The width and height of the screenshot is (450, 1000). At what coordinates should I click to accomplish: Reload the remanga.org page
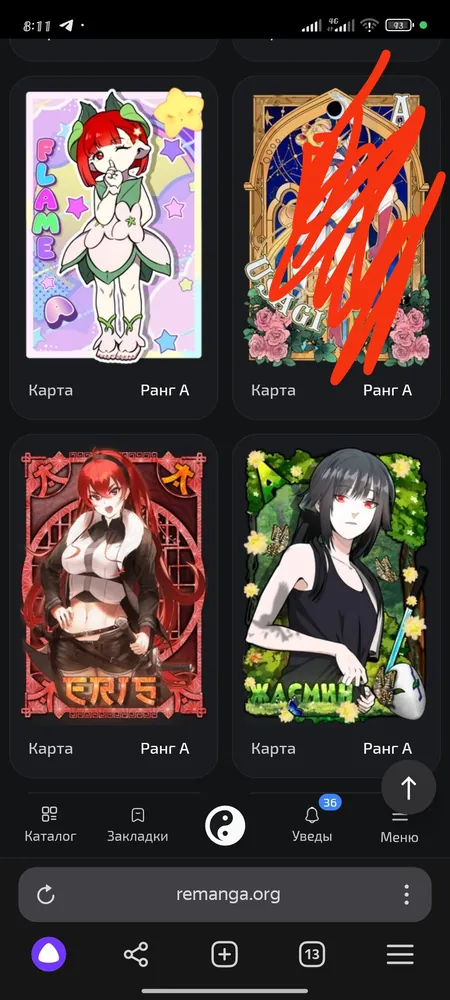pos(46,895)
